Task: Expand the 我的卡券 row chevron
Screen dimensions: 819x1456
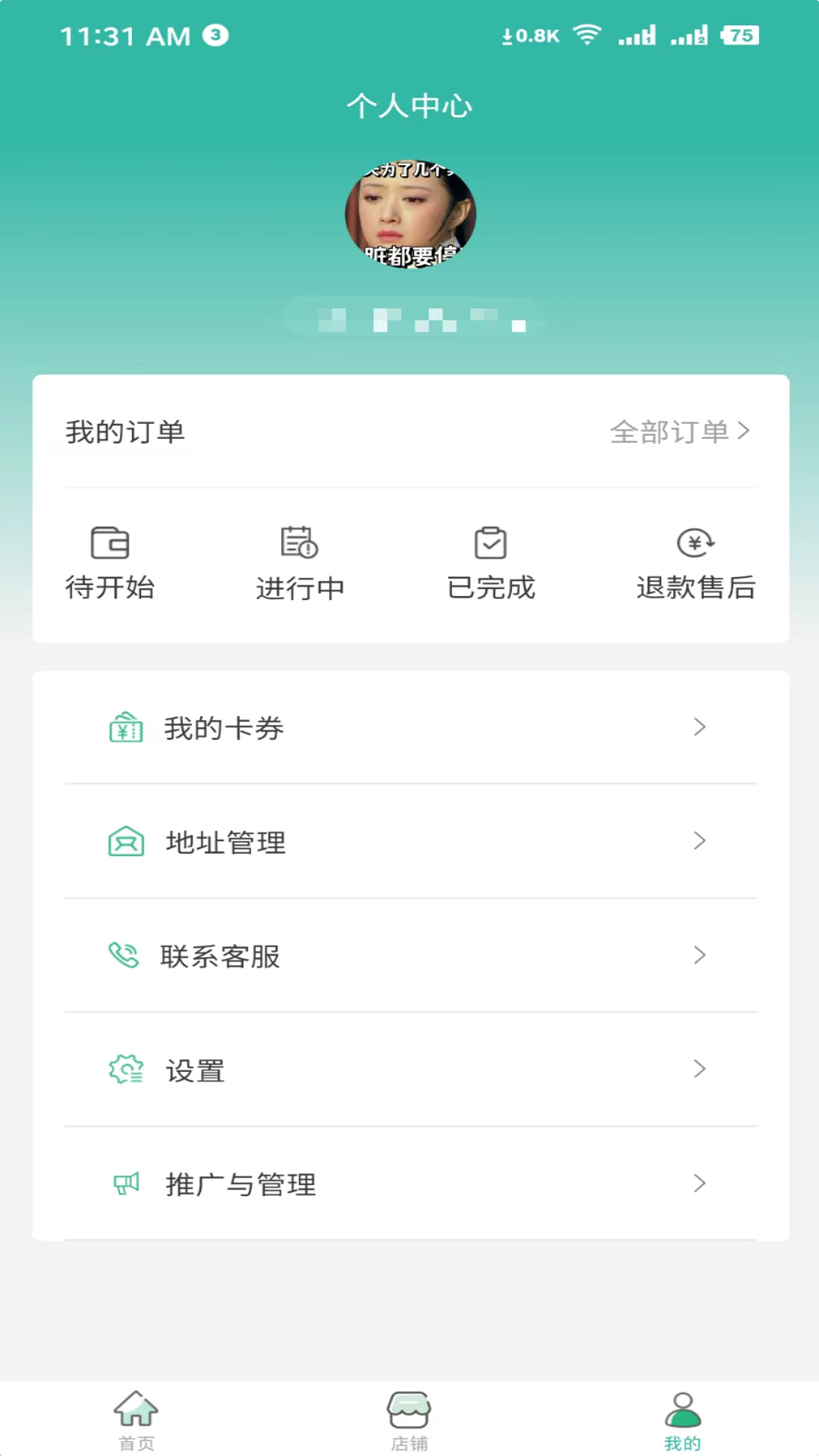Action: click(x=699, y=727)
